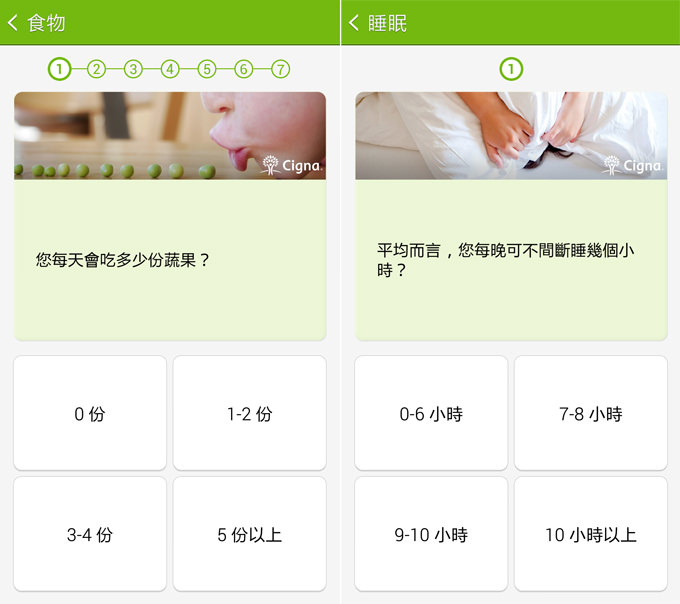The width and height of the screenshot is (680, 604).
Task: Jump to question step 2 indicator
Action: click(x=96, y=69)
